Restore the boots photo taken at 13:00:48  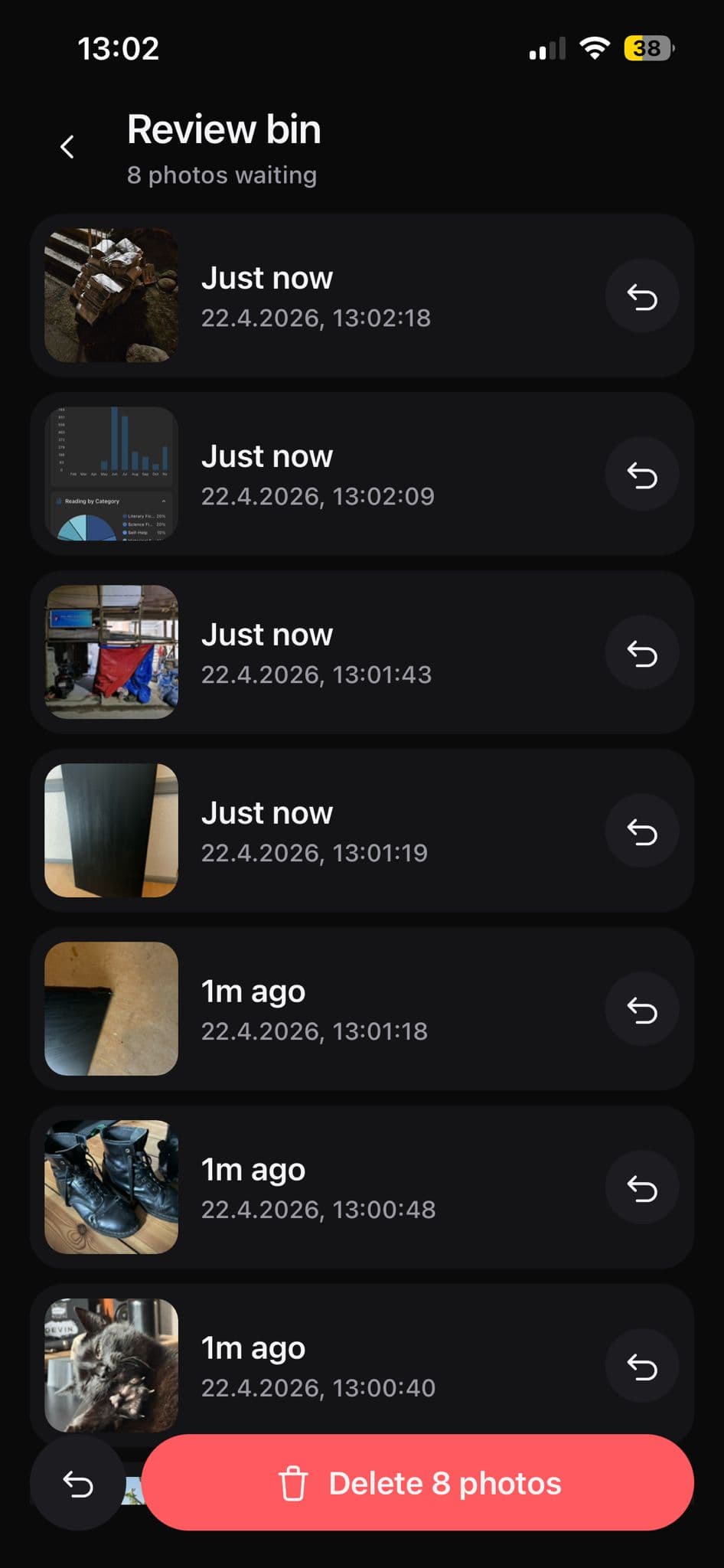[641, 1186]
